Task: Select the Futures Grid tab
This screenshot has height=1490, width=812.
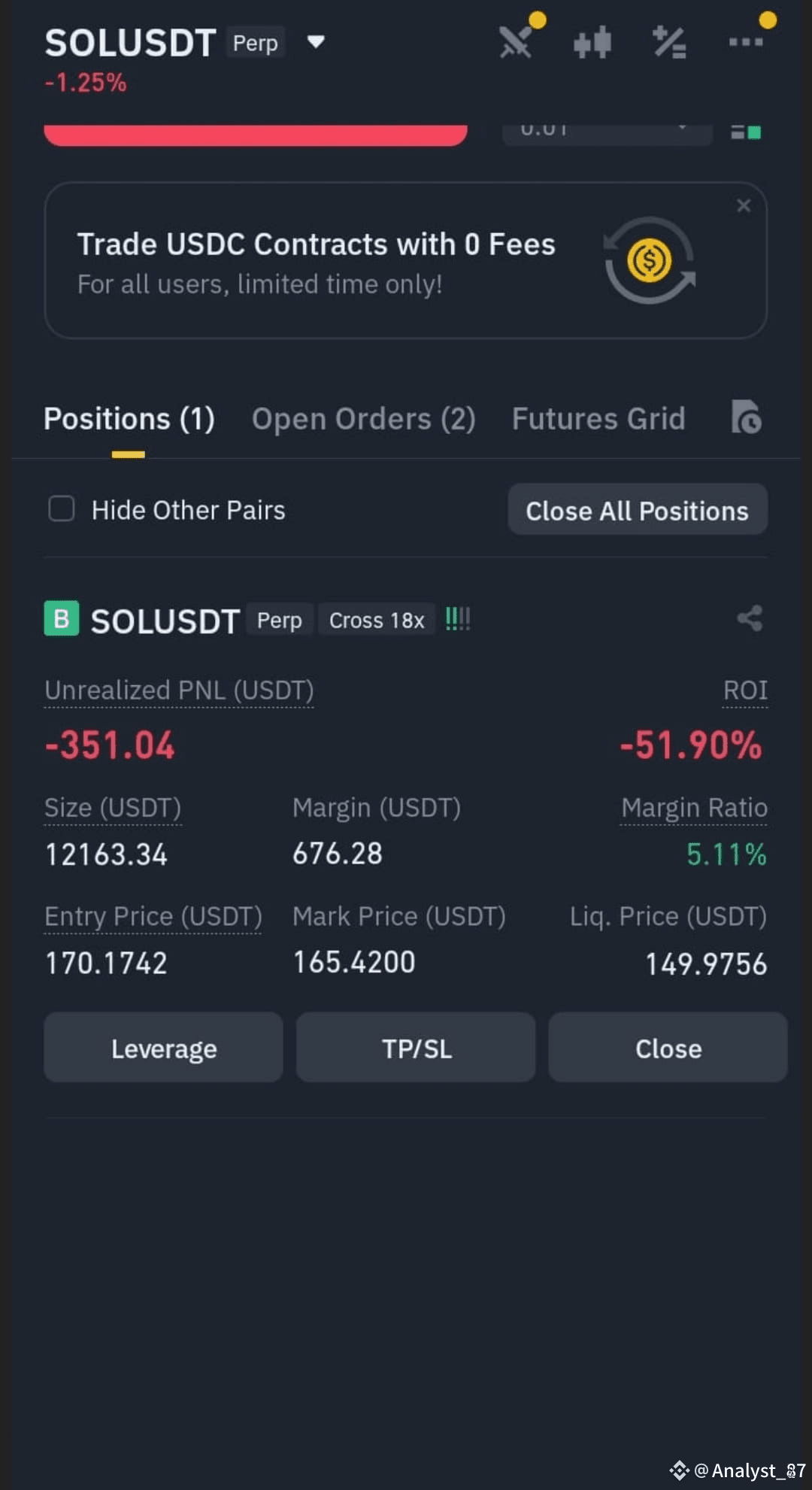Action: pyautogui.click(x=598, y=419)
